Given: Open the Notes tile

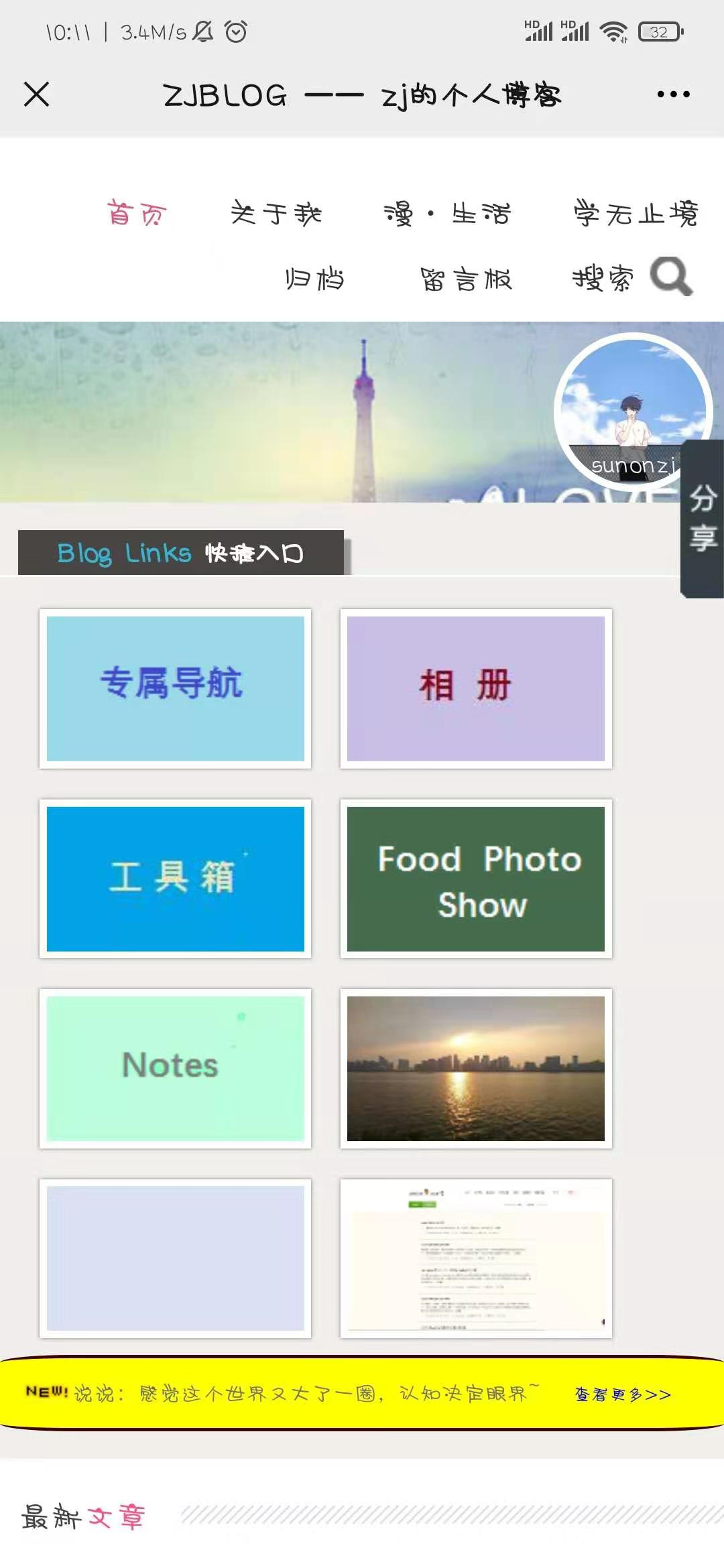Looking at the screenshot, I should click(175, 1068).
